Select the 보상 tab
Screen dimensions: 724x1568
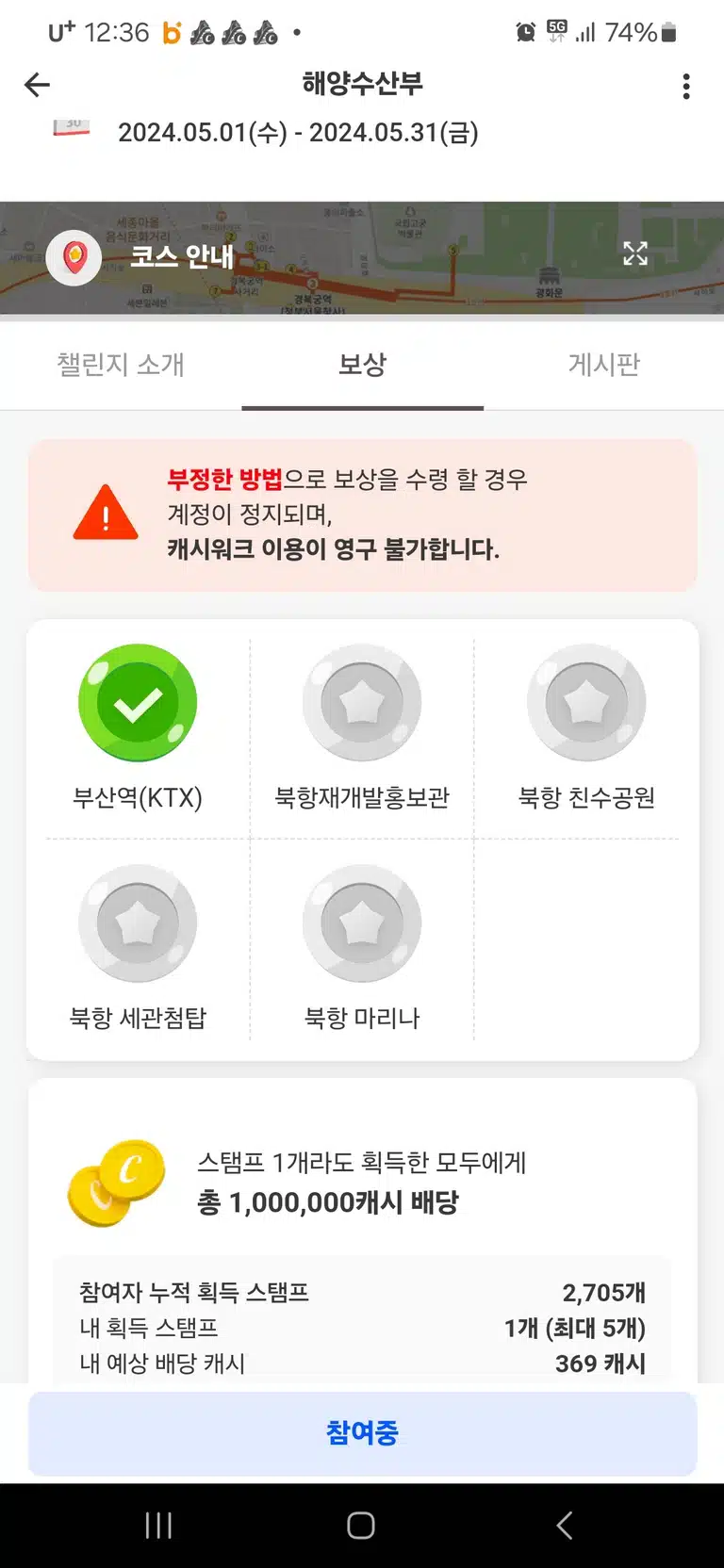pyautogui.click(x=362, y=365)
